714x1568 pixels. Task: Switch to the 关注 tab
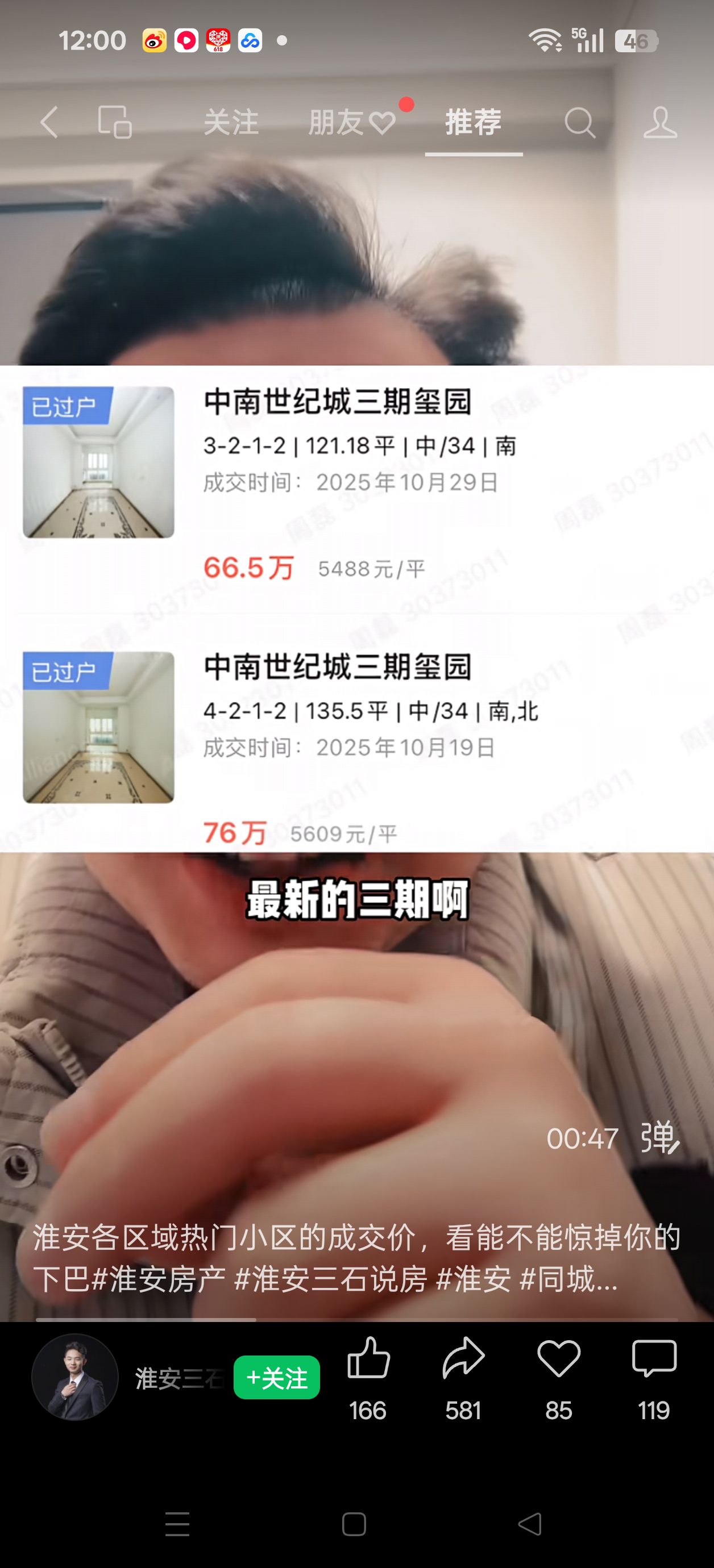point(231,122)
